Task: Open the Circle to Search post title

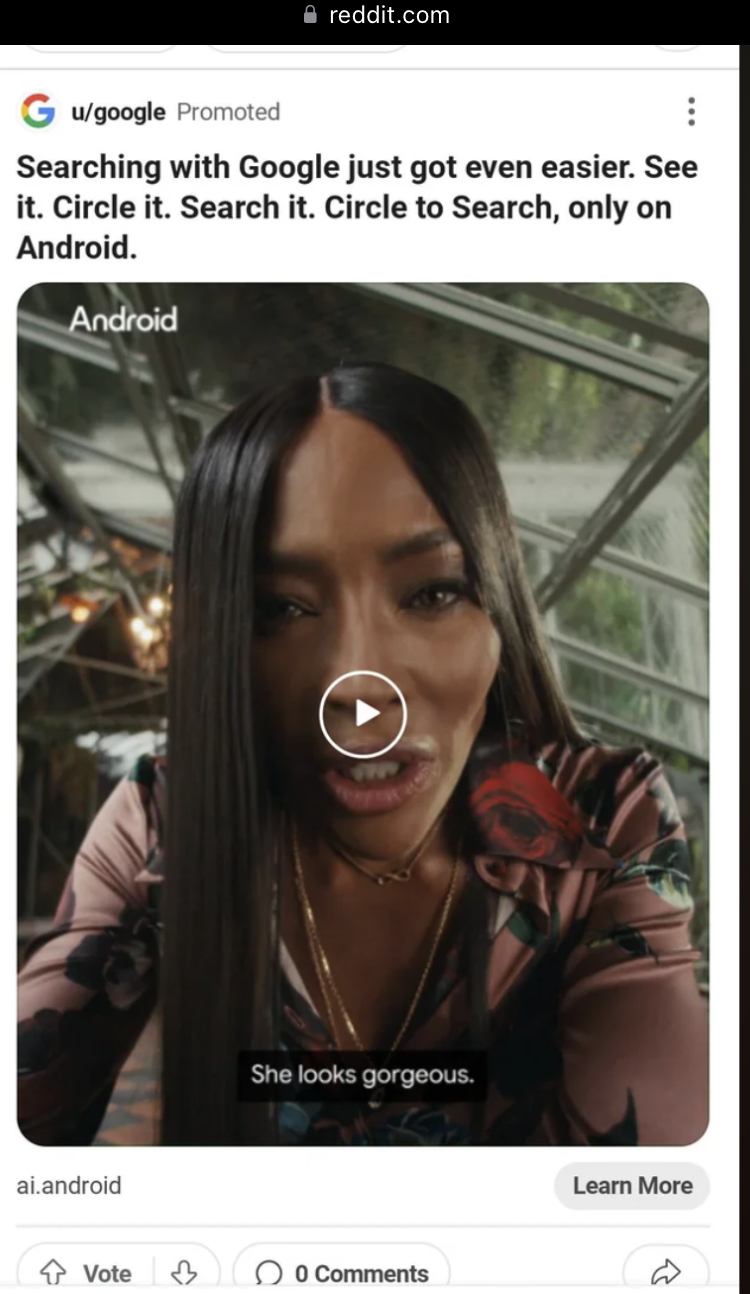Action: [356, 207]
